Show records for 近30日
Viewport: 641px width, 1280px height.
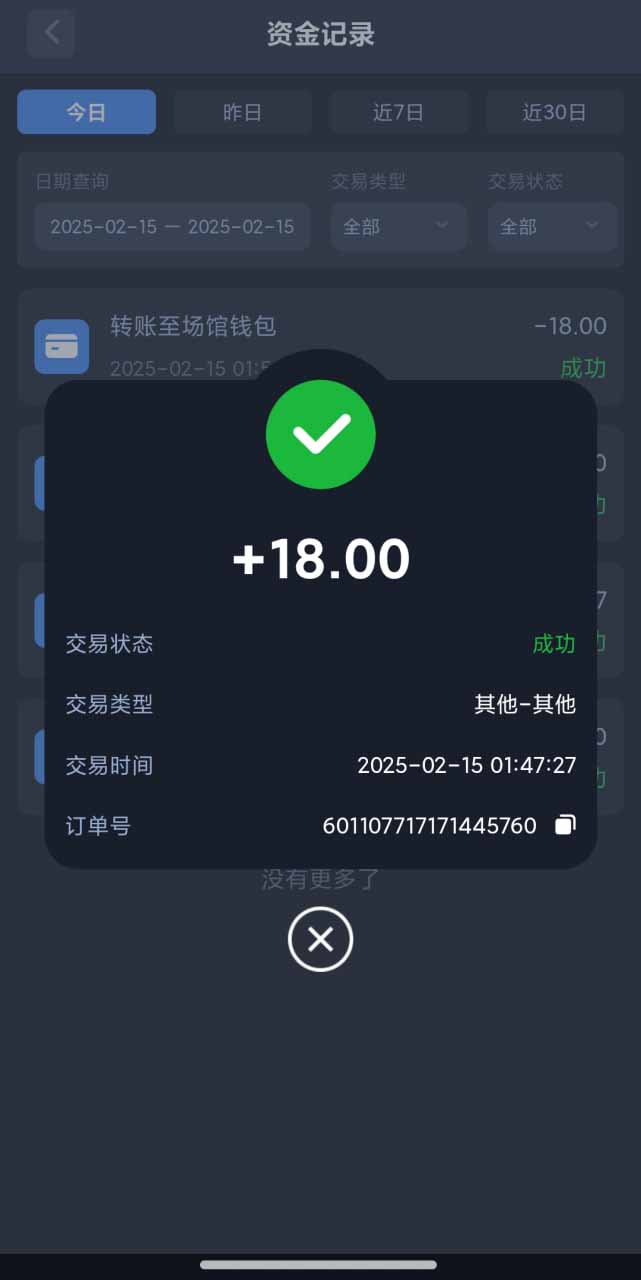pyautogui.click(x=554, y=112)
